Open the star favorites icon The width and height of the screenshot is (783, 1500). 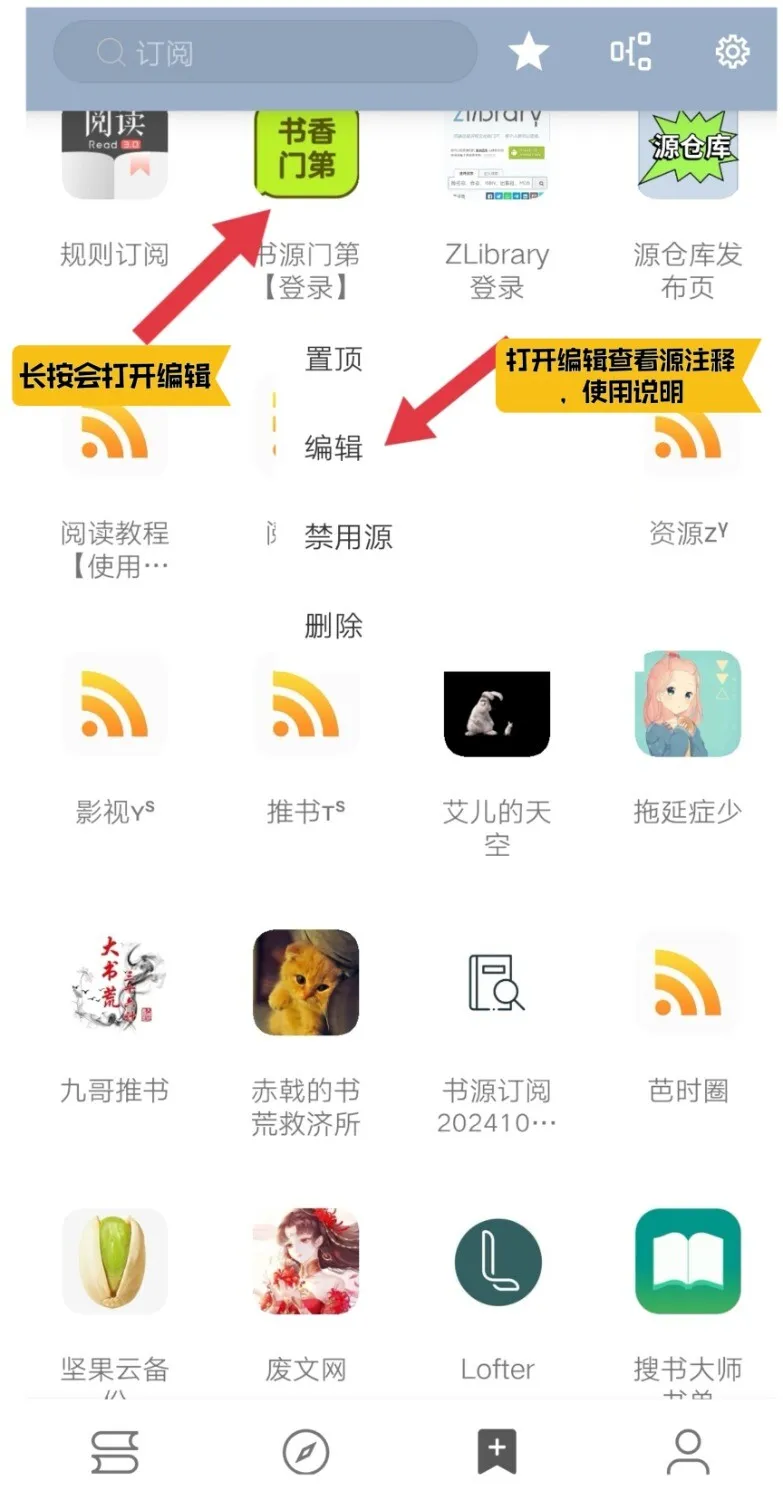pos(528,51)
